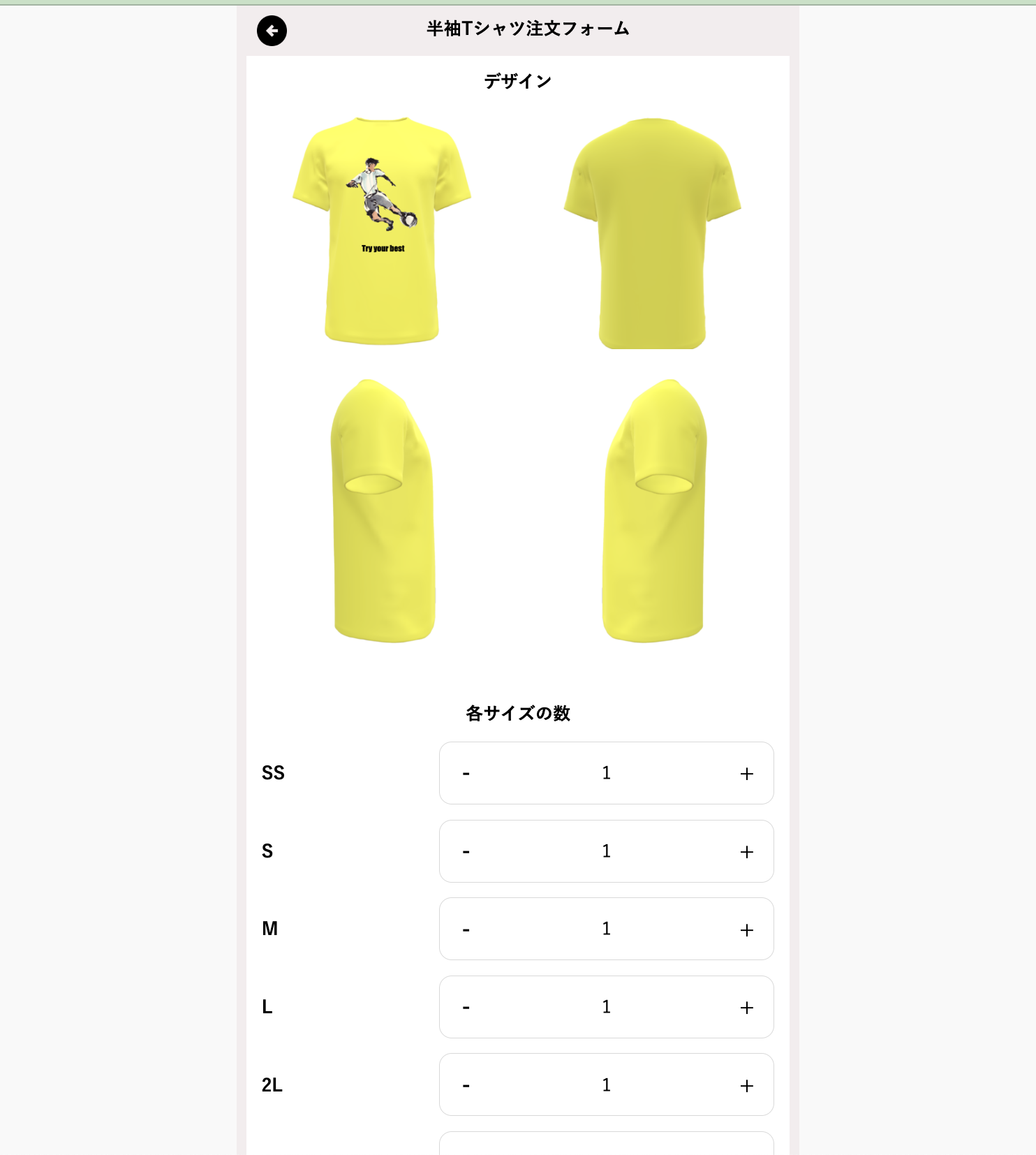Screen dimensions: 1036x1155
Task: Reduce the 2L size count
Action: (x=466, y=1086)
